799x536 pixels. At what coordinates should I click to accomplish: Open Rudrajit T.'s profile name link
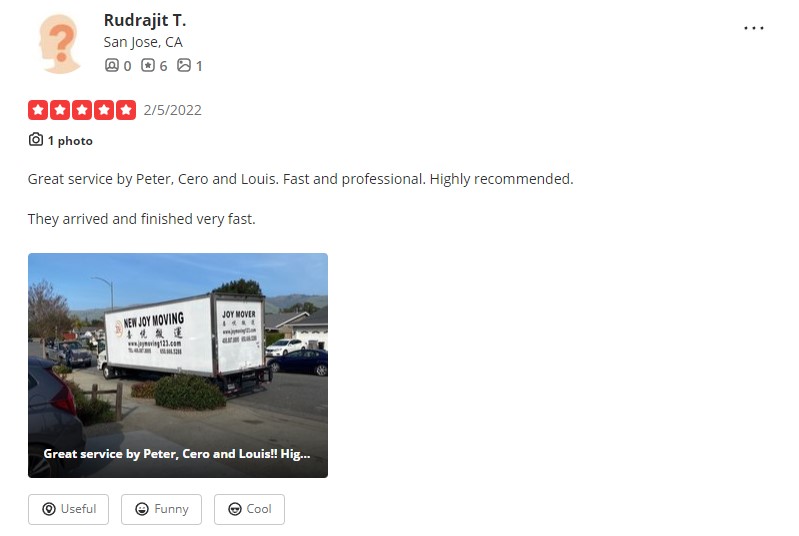[145, 20]
